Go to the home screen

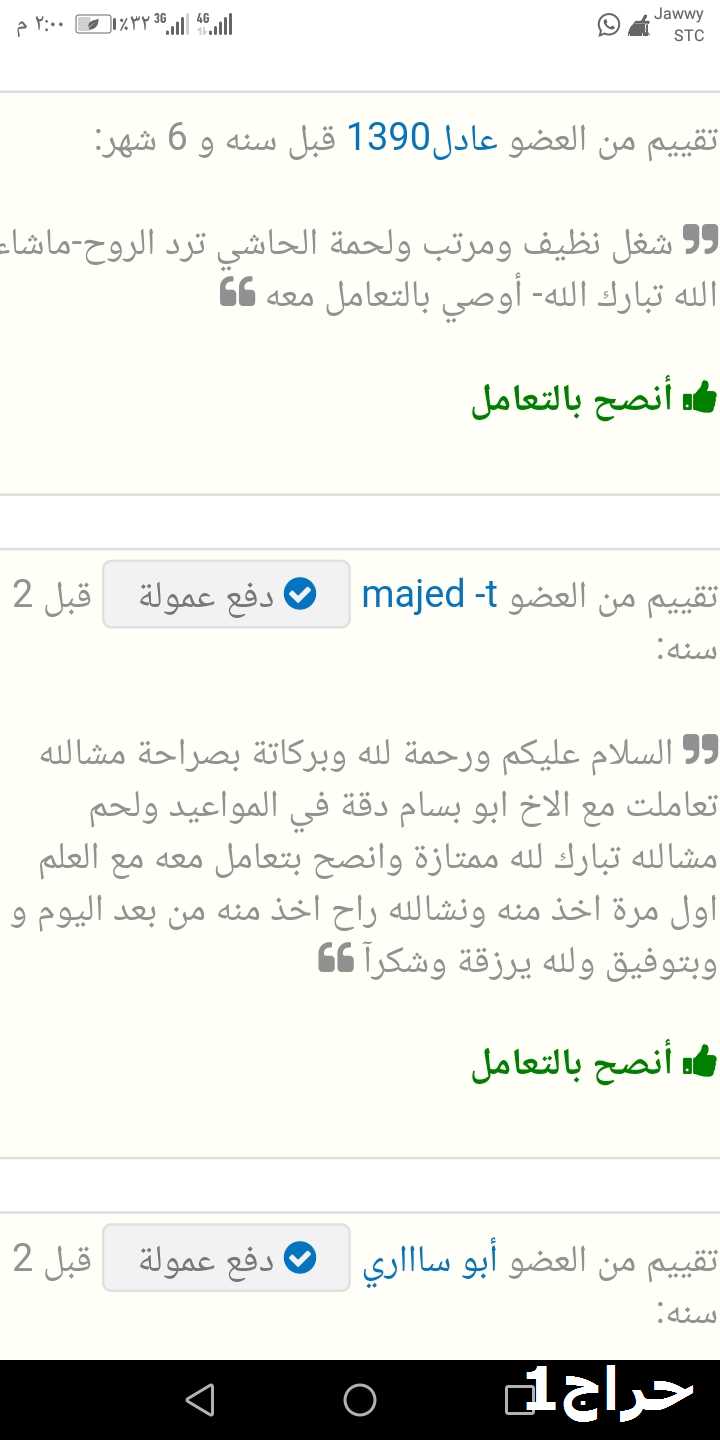pos(360,1400)
